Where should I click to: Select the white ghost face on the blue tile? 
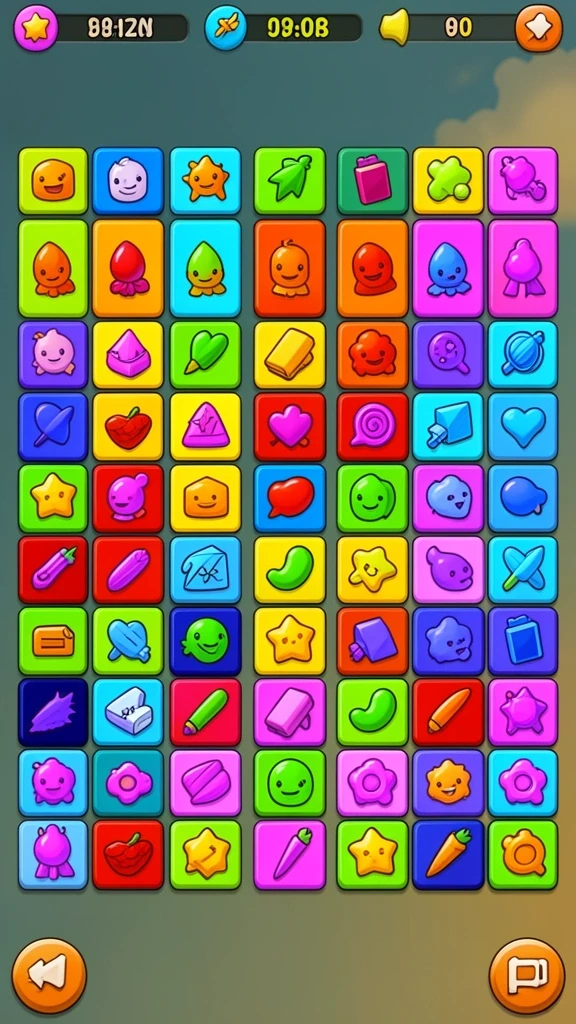(x=128, y=181)
